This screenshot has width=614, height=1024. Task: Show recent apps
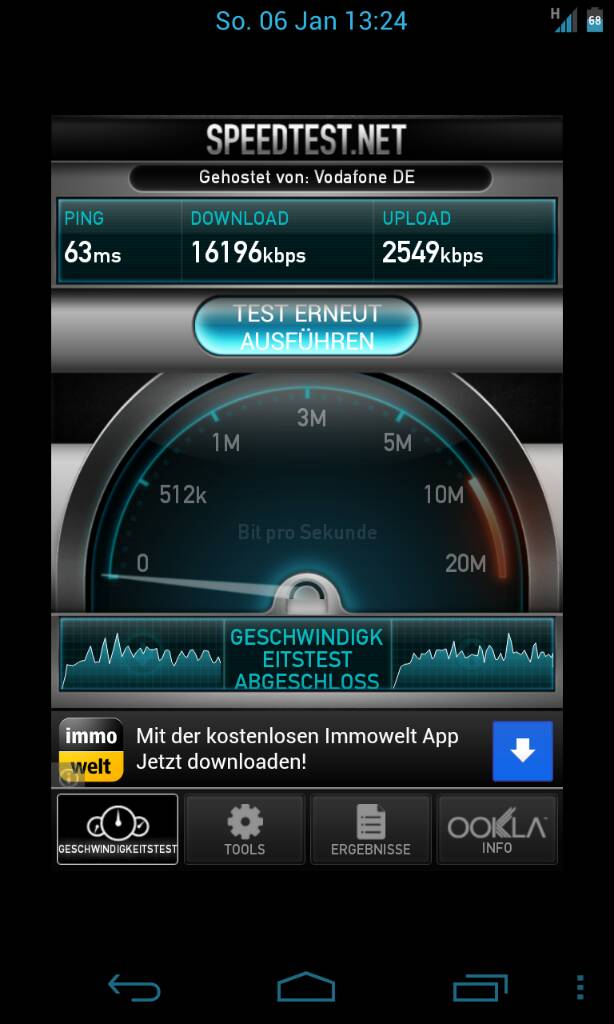click(x=480, y=987)
